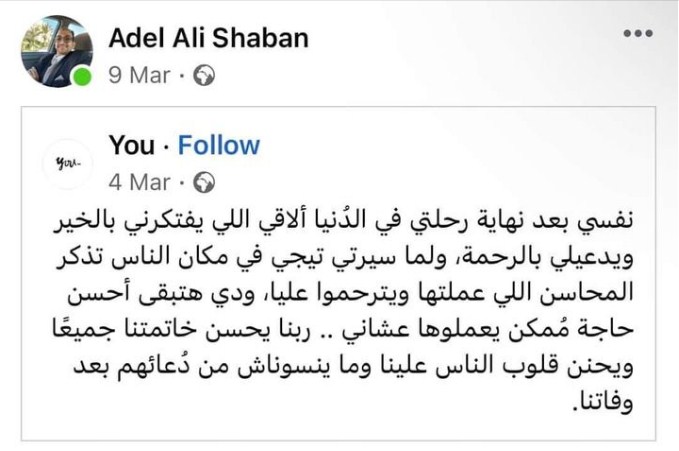Open the You page avatar
This screenshot has width=679, height=451.
tap(70, 161)
